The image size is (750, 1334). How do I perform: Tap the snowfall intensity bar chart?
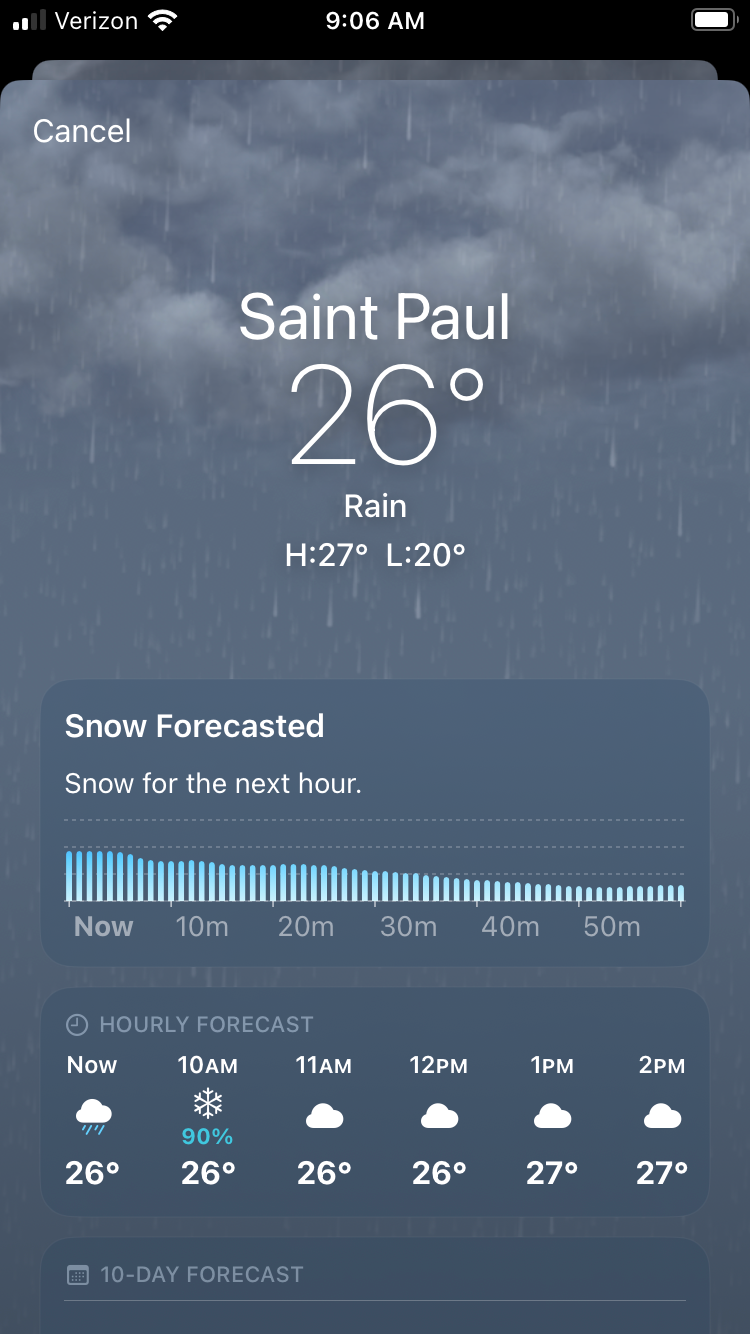click(374, 877)
